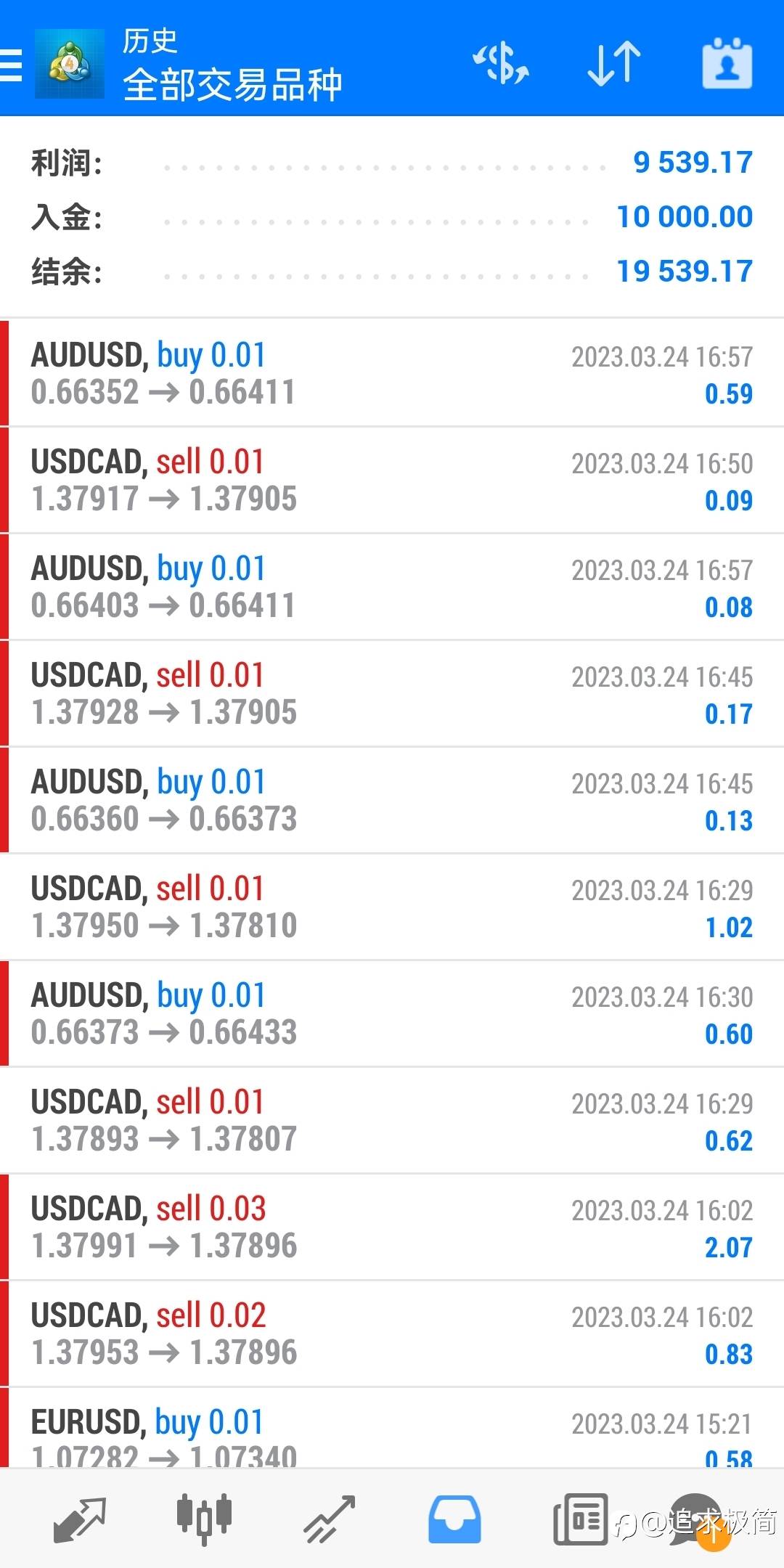Image resolution: width=784 pixels, height=1568 pixels.
Task: Select USDCAD sell trade with profit 0.17
Action: point(392,693)
